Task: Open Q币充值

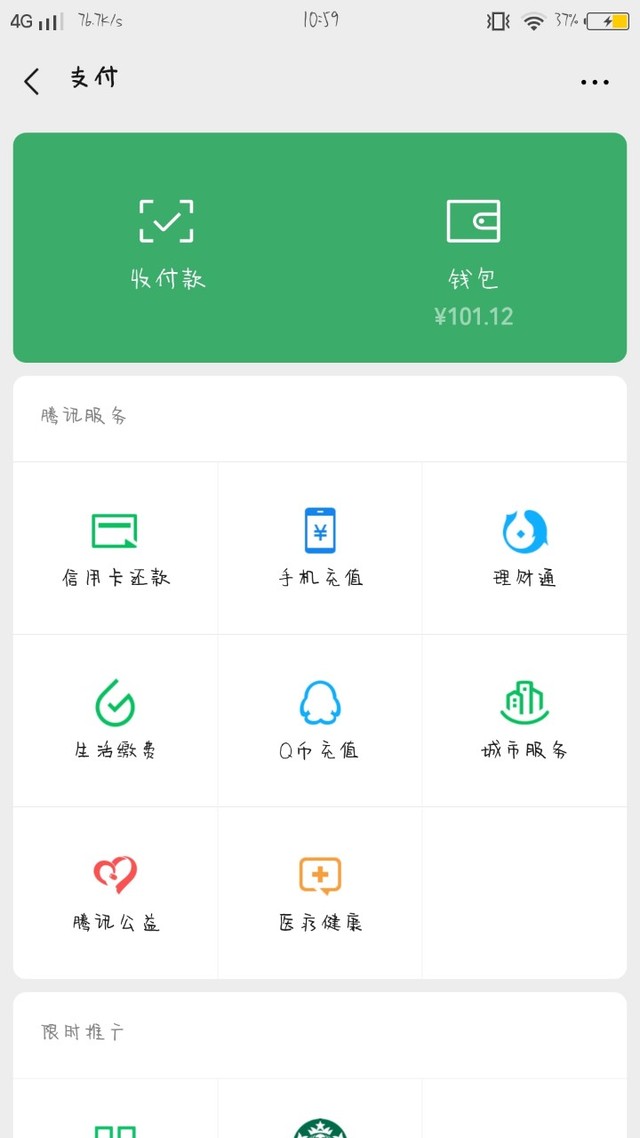Action: [320, 720]
